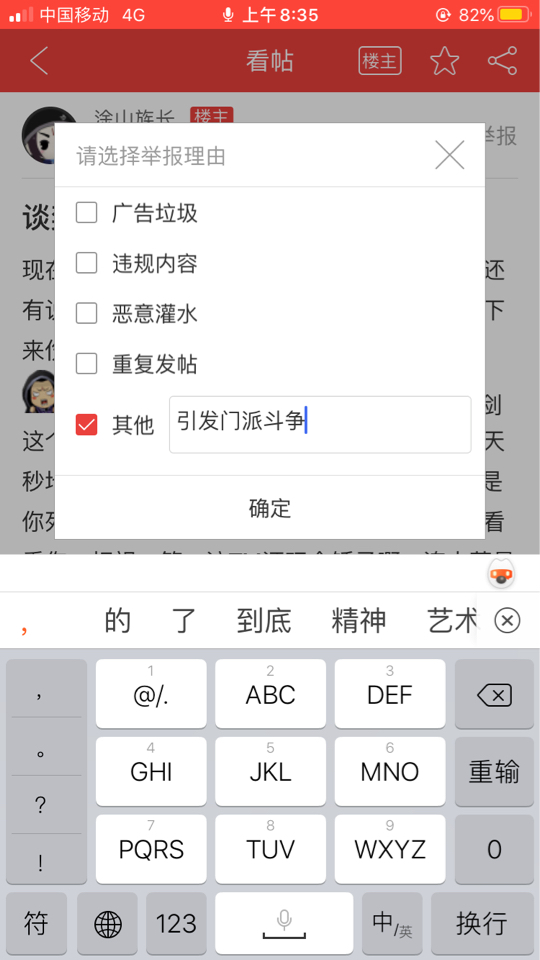The width and height of the screenshot is (540, 960).
Task: Mark 重复发帖 as the reason
Action: 86,364
